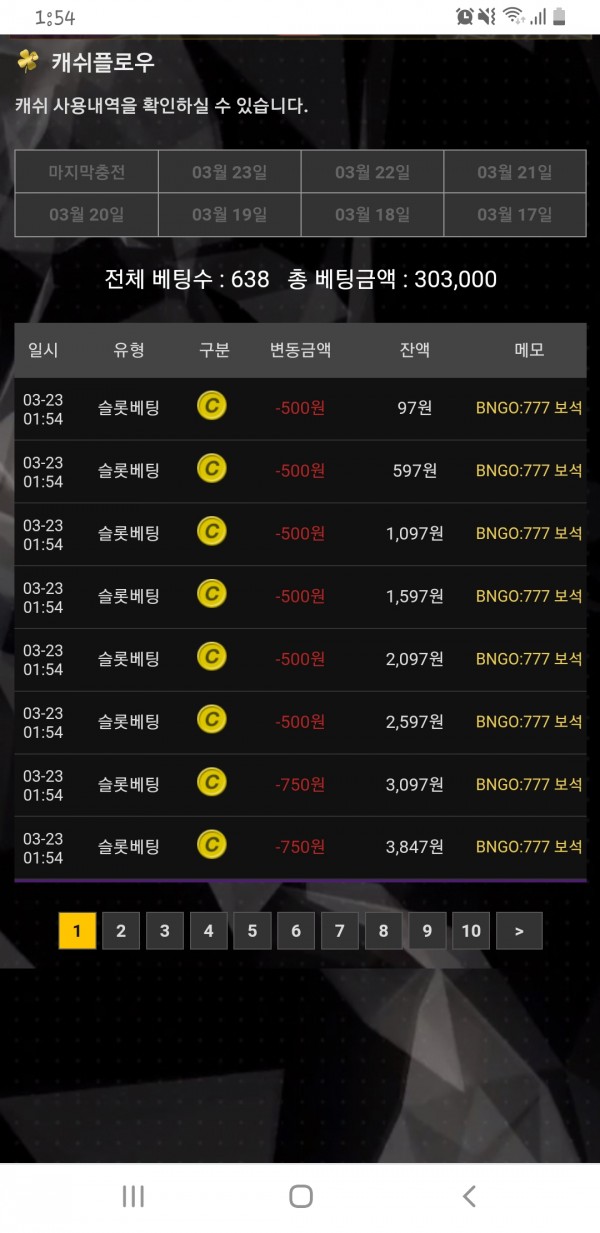Open page 7 of results

pos(339,931)
